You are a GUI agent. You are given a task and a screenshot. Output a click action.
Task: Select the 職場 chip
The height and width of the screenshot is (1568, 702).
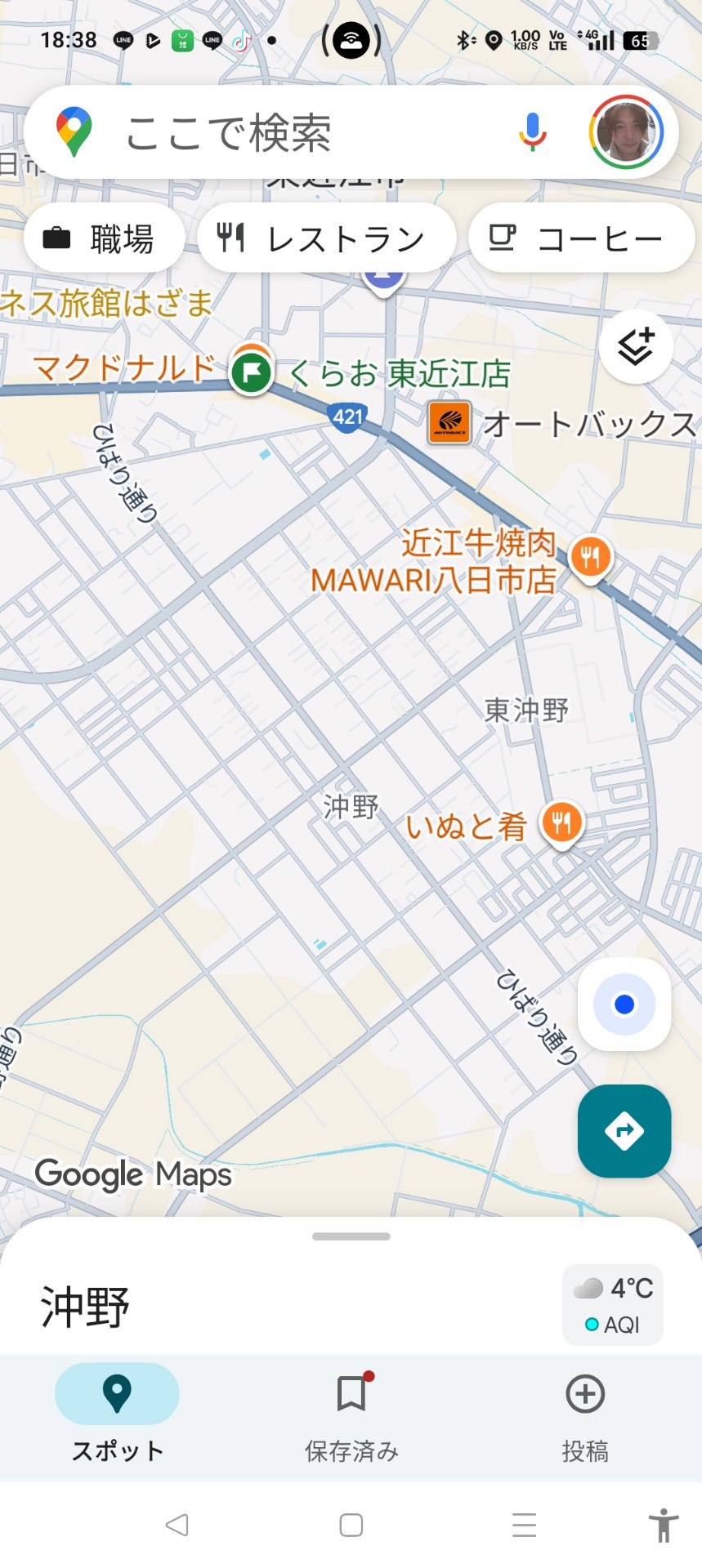104,238
